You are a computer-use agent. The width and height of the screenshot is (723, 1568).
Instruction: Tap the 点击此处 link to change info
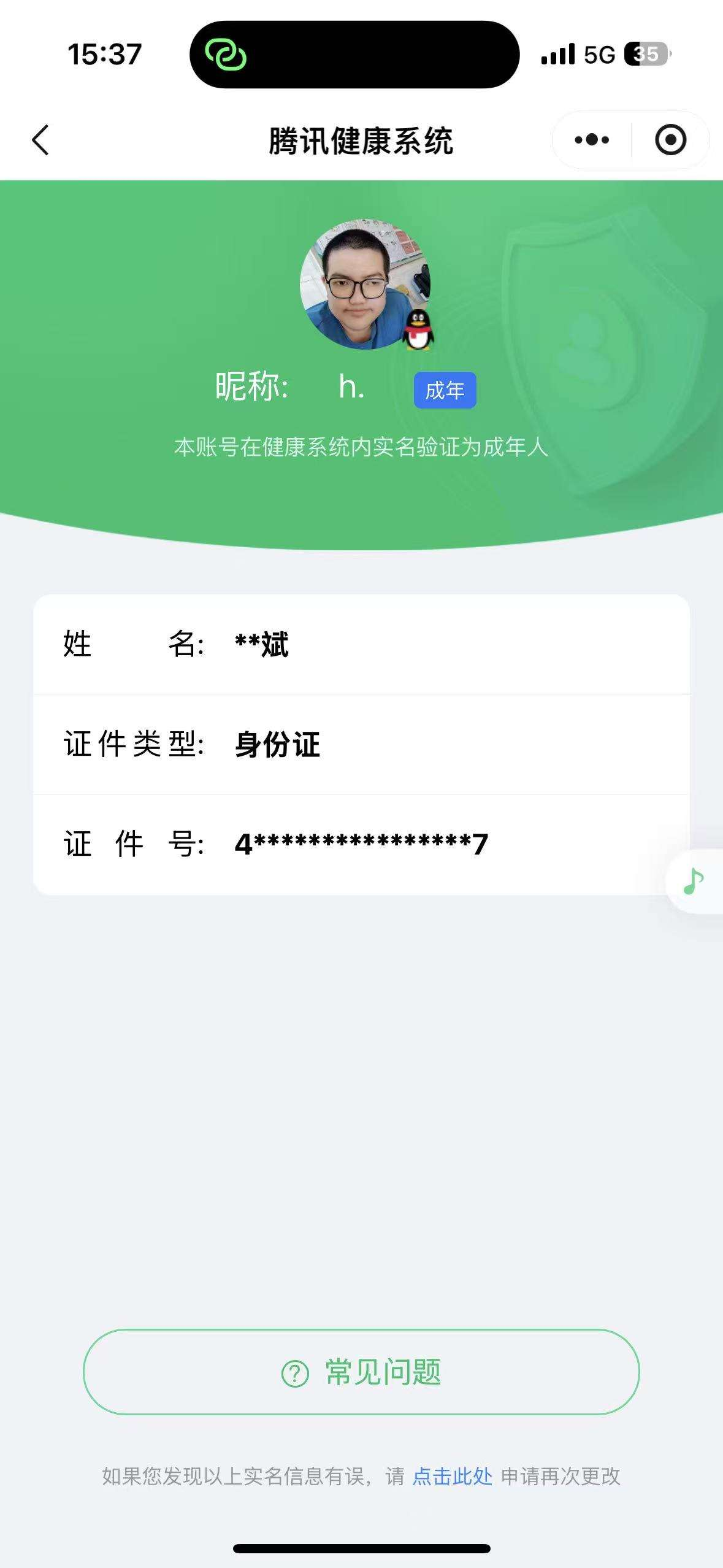point(453,1476)
